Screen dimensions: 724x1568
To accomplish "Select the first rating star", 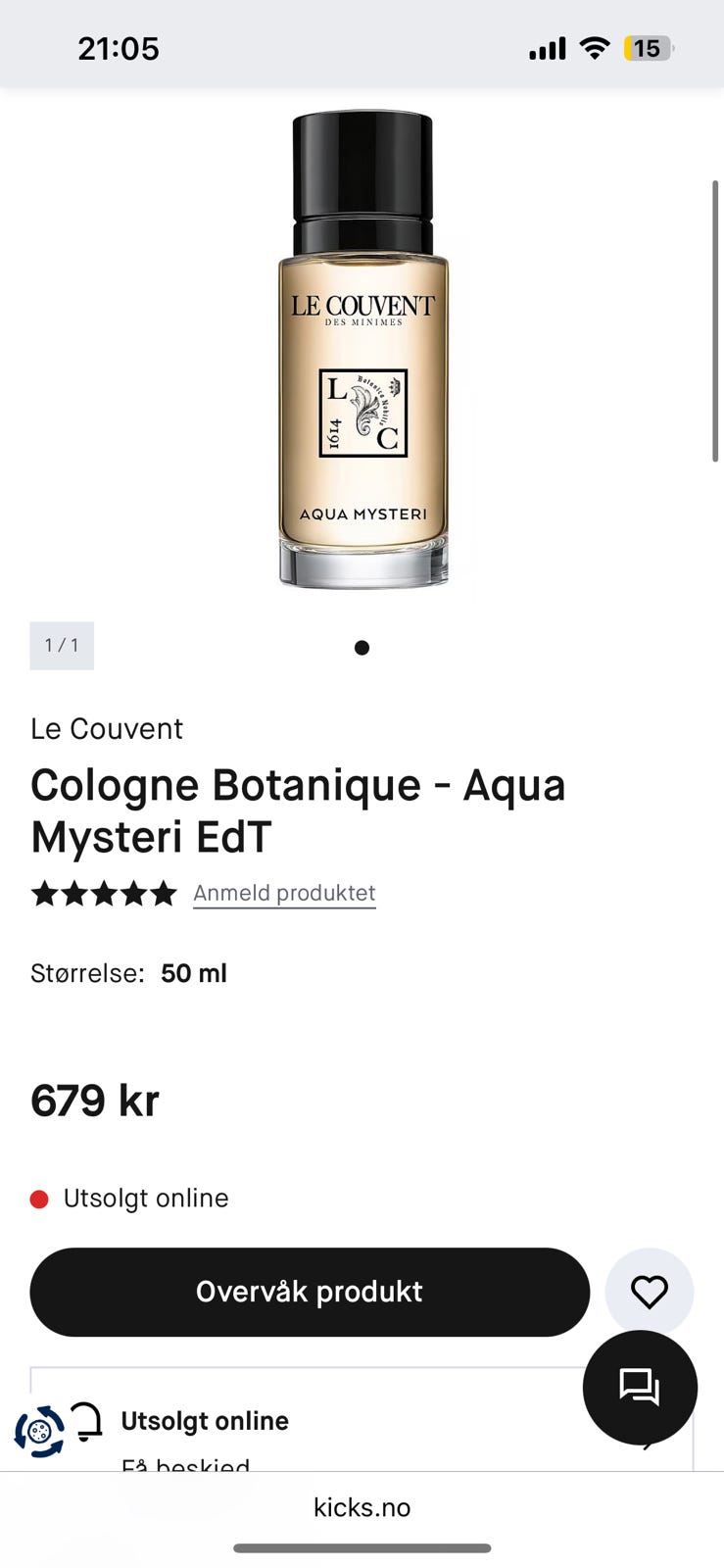I will coord(44,893).
